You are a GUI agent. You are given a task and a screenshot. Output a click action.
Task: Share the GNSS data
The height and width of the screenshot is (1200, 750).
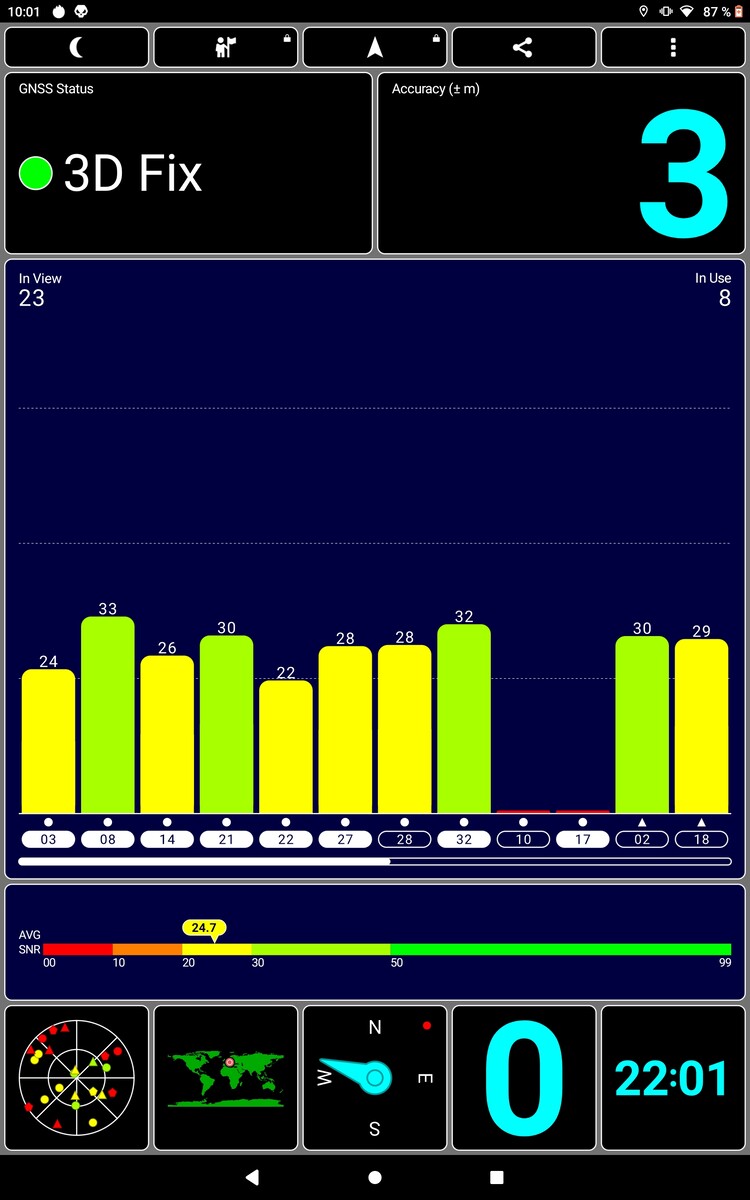point(523,47)
